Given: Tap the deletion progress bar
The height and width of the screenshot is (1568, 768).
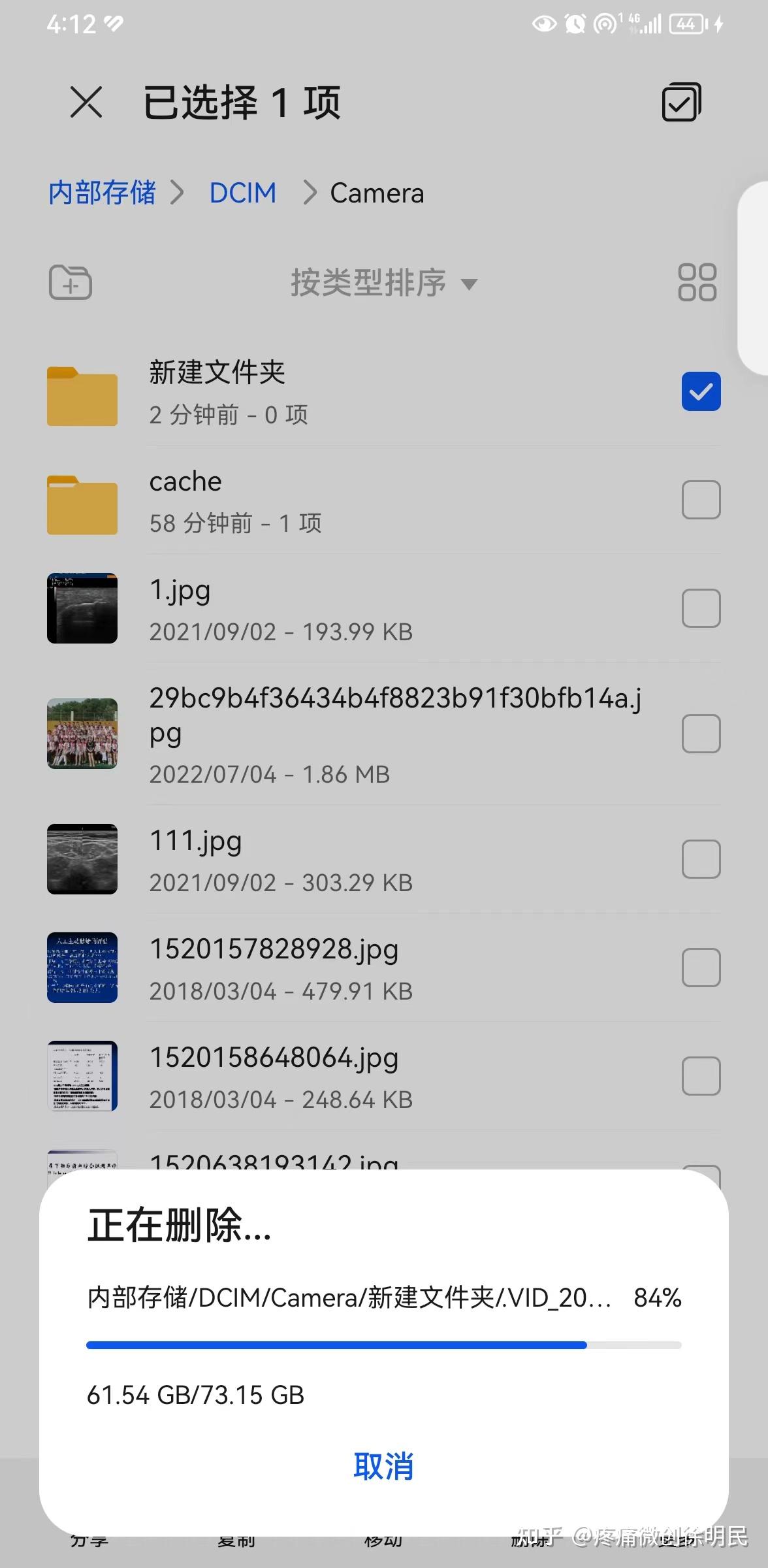Looking at the screenshot, I should point(383,1345).
